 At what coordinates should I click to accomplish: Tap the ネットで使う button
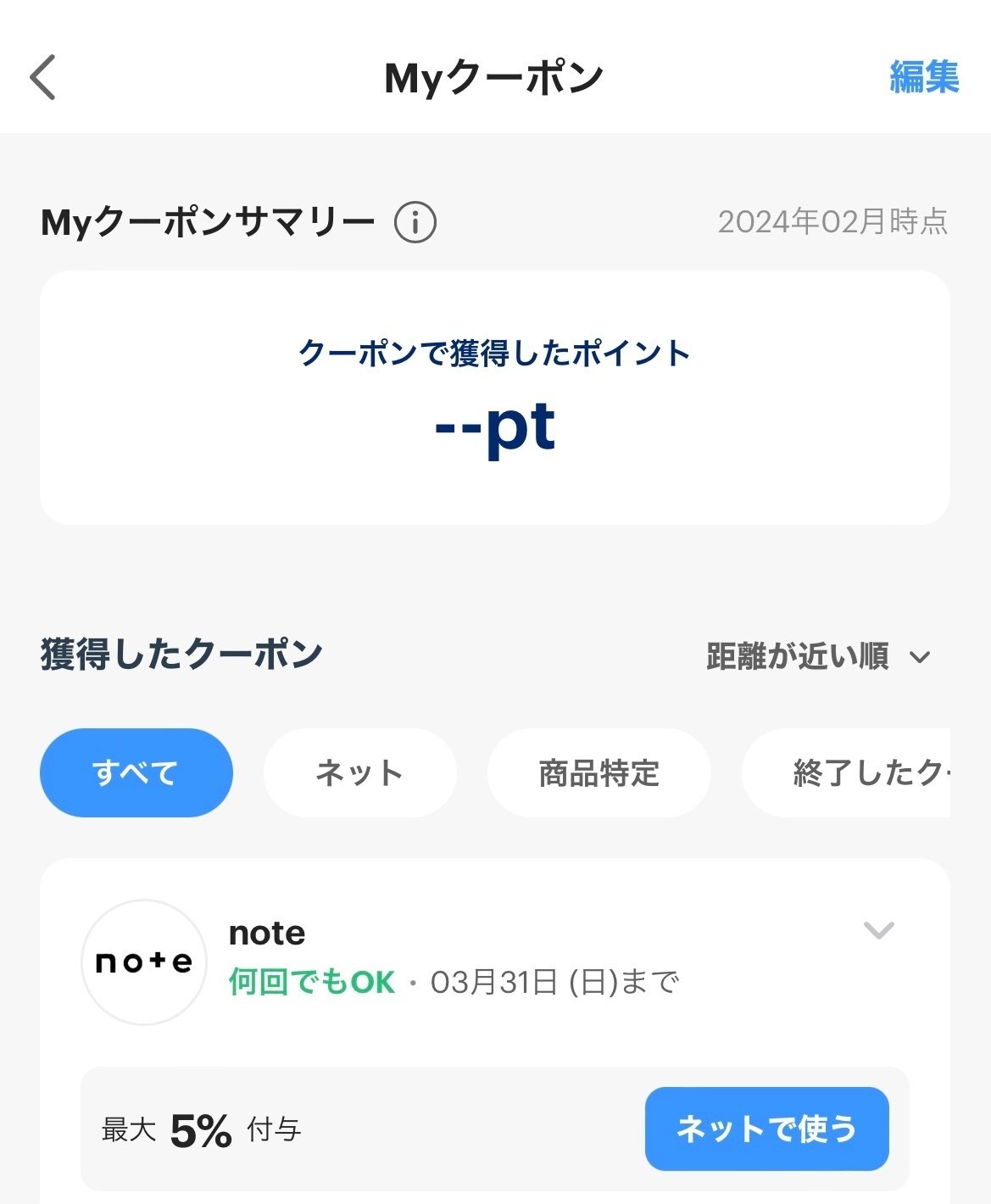click(766, 1129)
